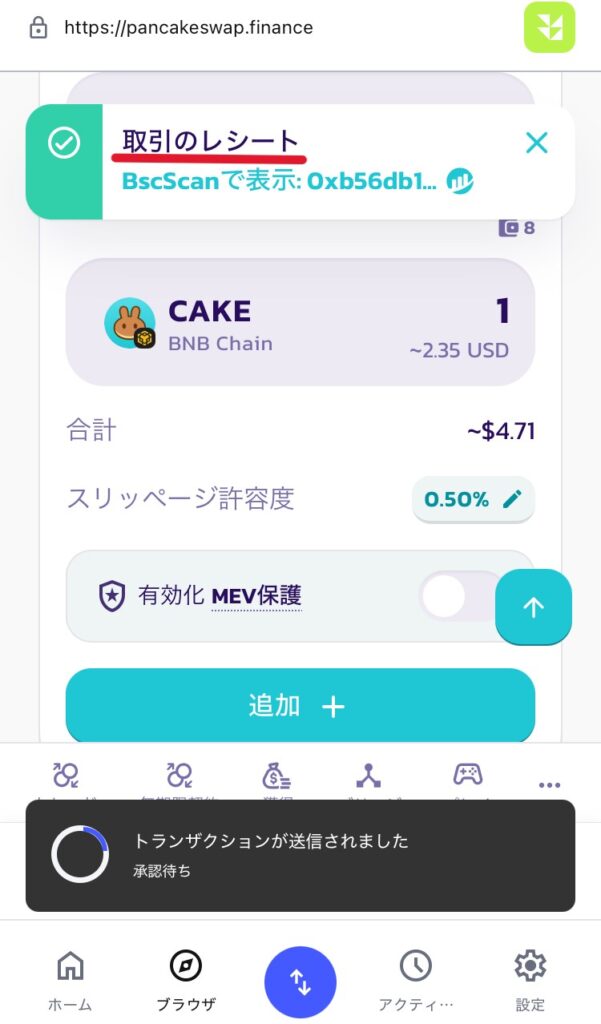601x1024 pixels.
Task: Open the アクティビティ tab
Action: tap(416, 980)
